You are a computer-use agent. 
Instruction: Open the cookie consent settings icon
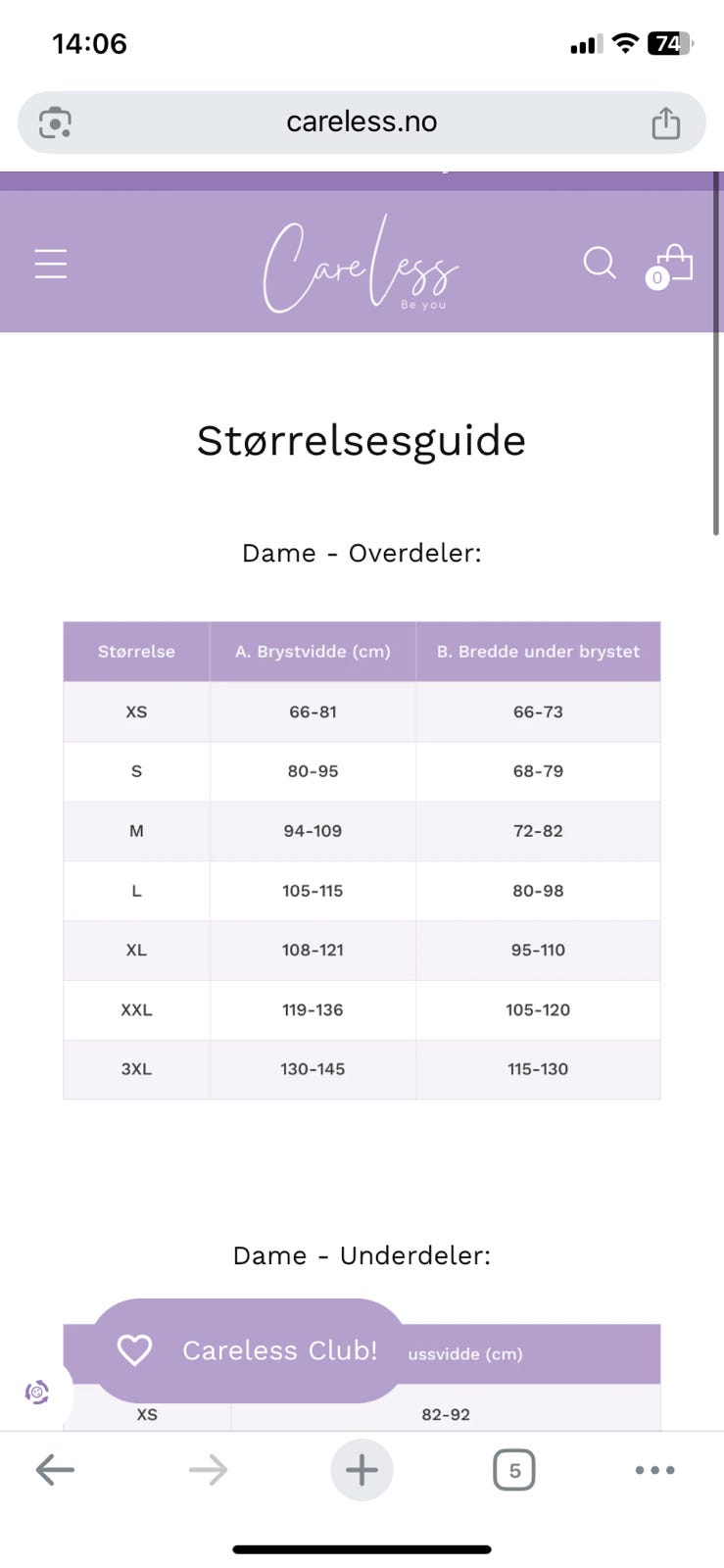(x=36, y=1392)
